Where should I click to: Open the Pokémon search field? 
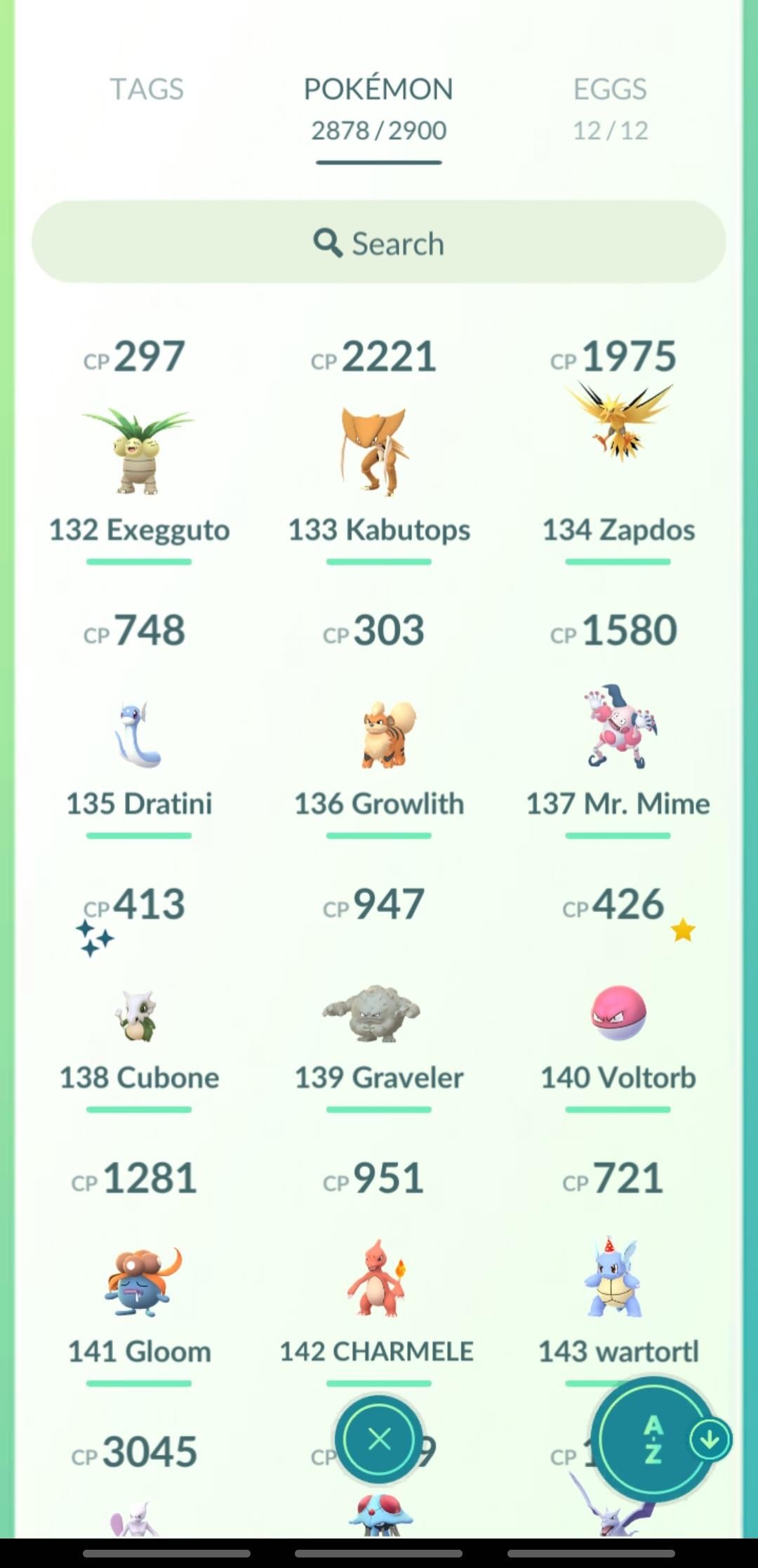[x=378, y=242]
